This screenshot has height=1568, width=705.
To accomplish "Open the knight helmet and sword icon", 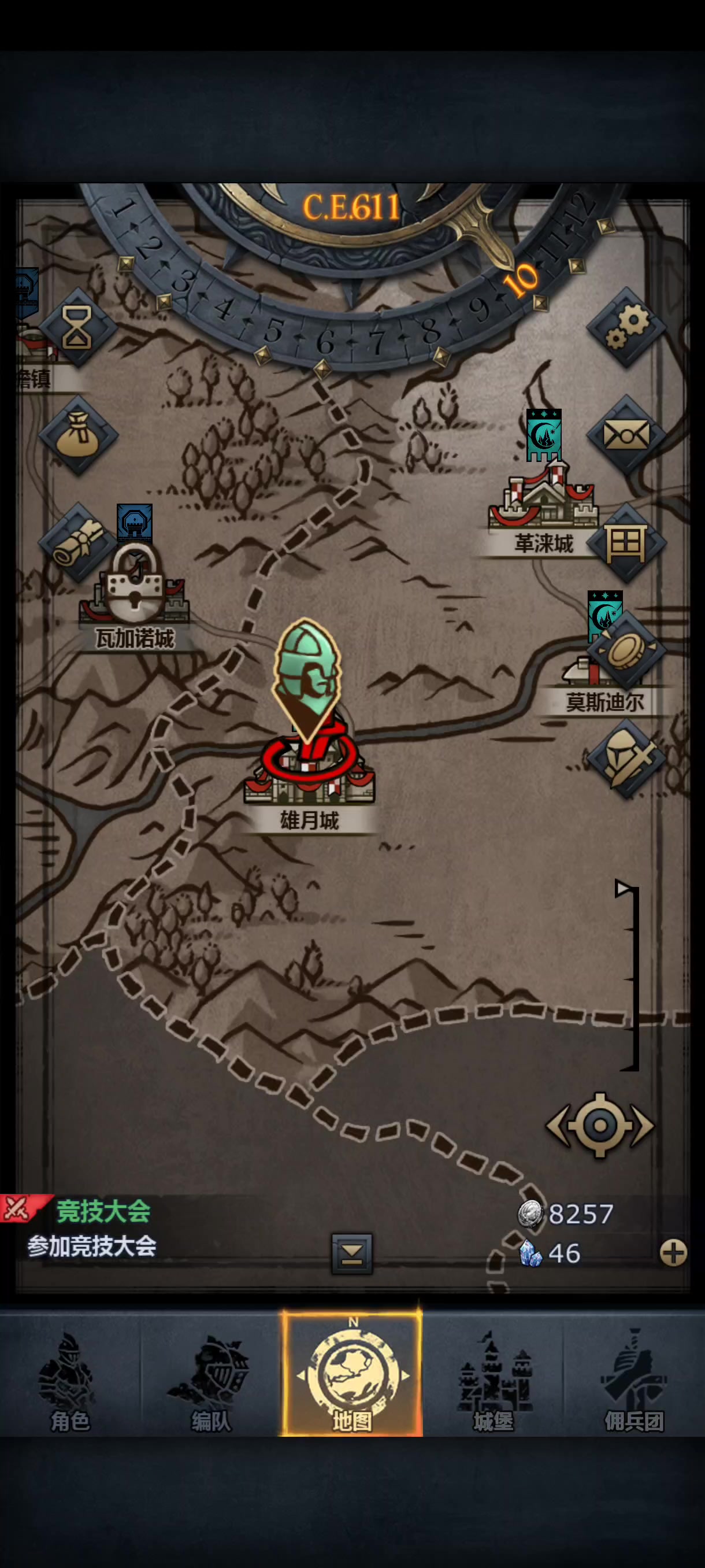I will click(x=626, y=759).
